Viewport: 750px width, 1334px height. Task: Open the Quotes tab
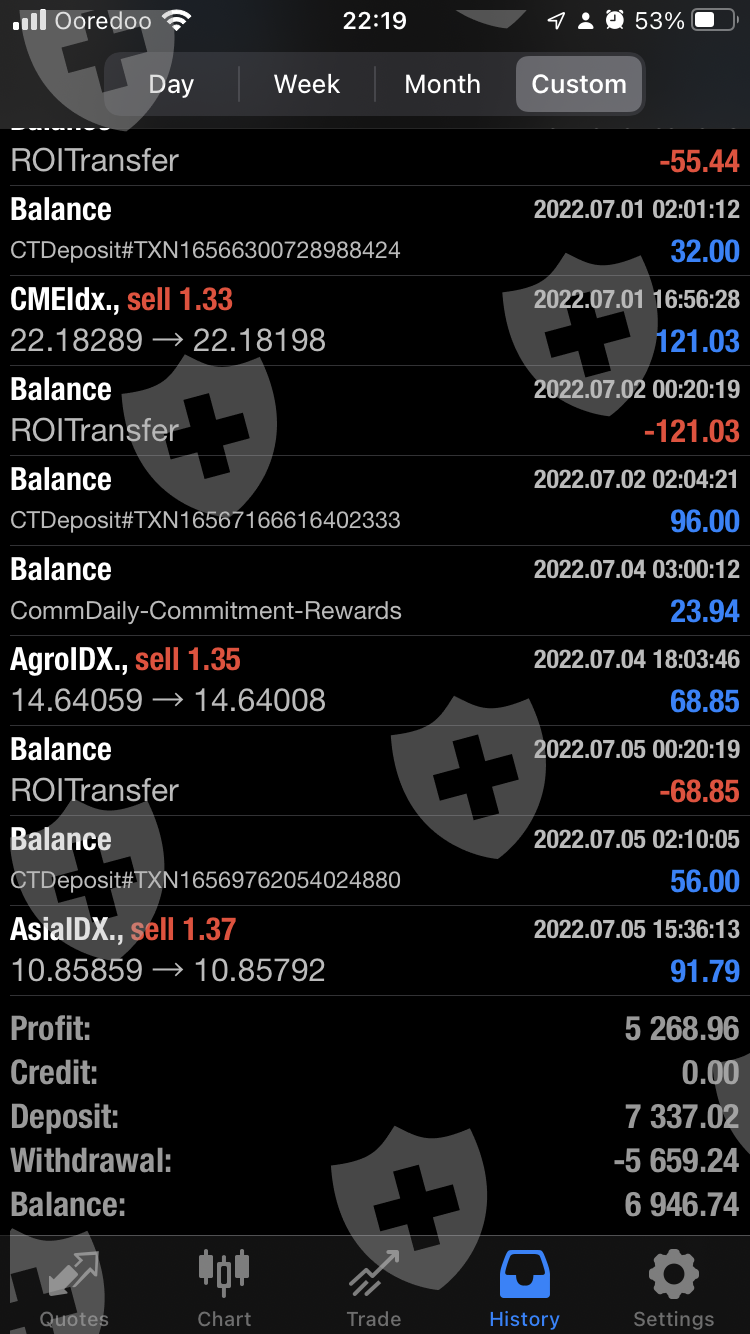(x=74, y=1288)
